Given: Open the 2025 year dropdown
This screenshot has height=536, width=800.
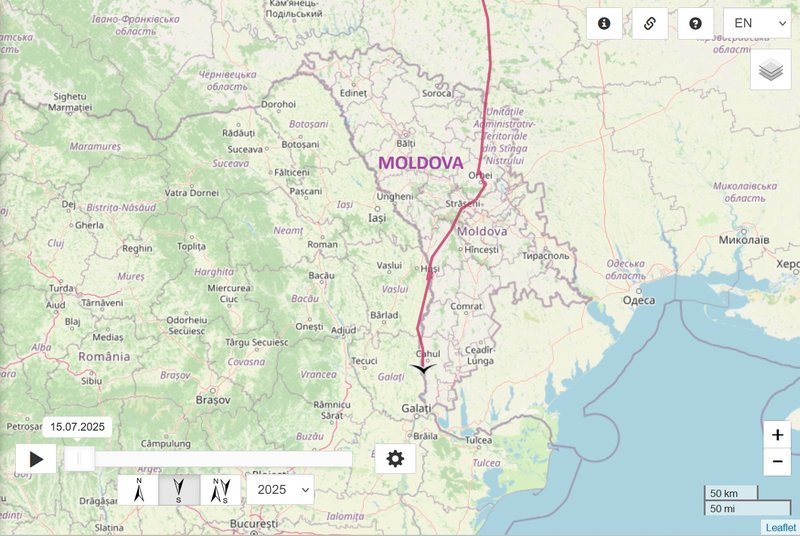Looking at the screenshot, I should [x=280, y=490].
